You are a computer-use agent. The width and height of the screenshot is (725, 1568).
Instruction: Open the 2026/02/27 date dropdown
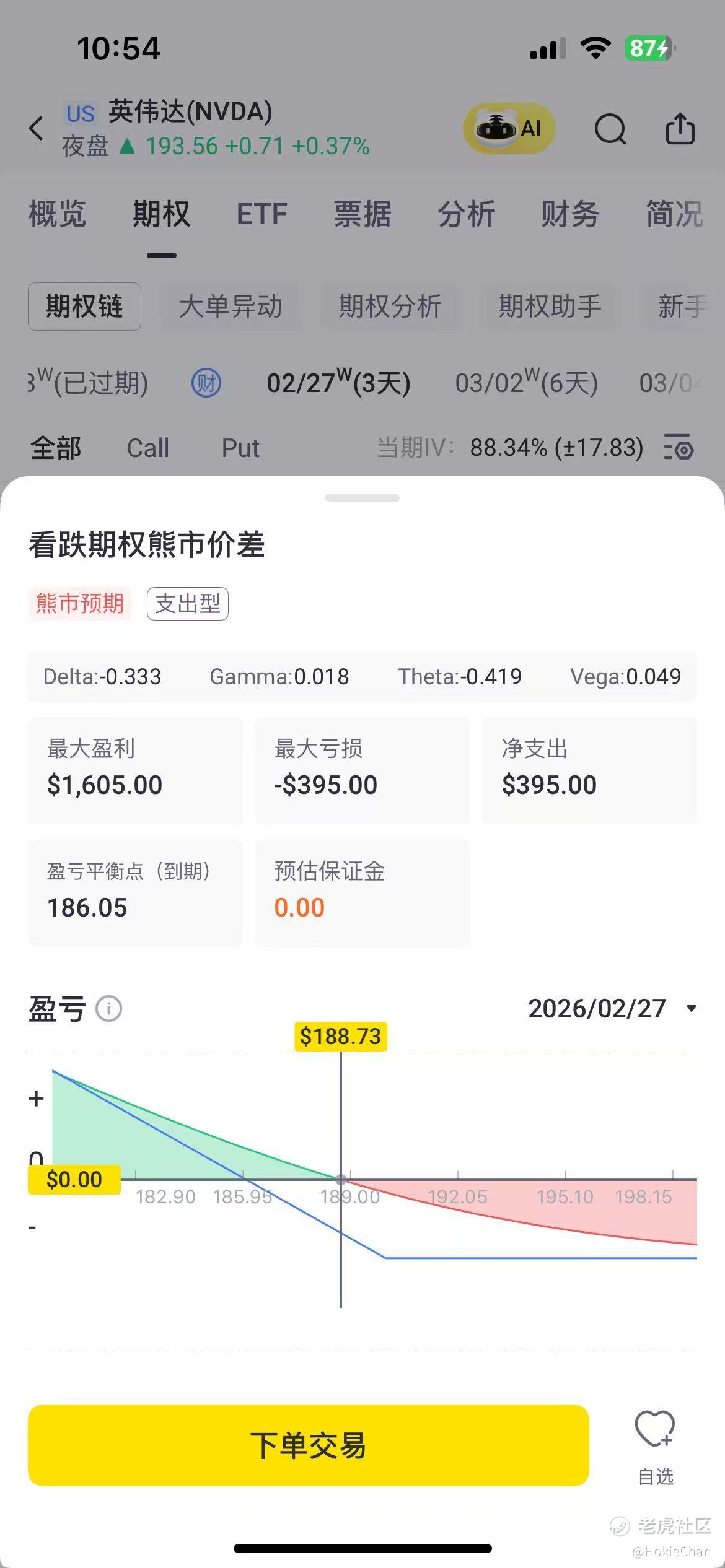[611, 1009]
